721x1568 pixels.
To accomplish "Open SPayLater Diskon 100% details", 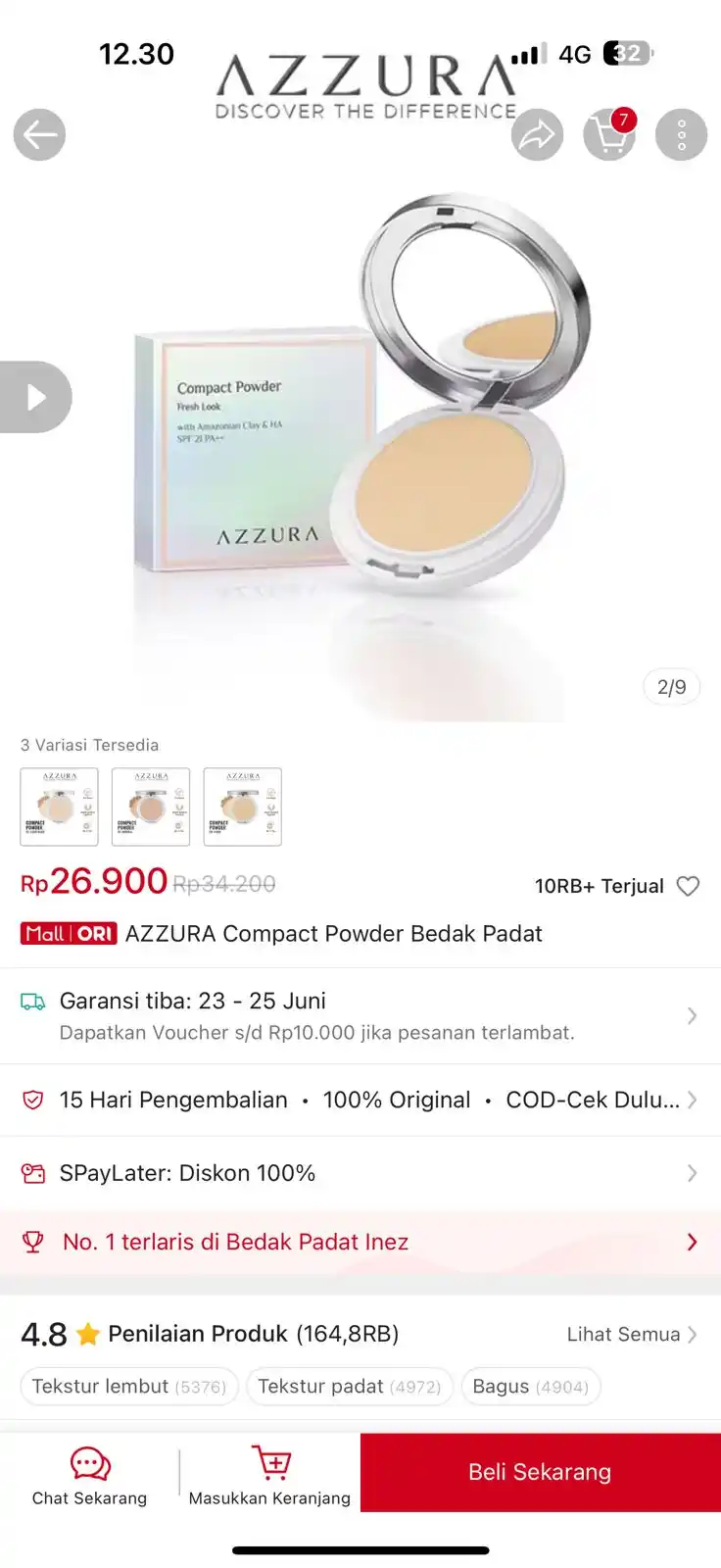I will click(x=360, y=1173).
